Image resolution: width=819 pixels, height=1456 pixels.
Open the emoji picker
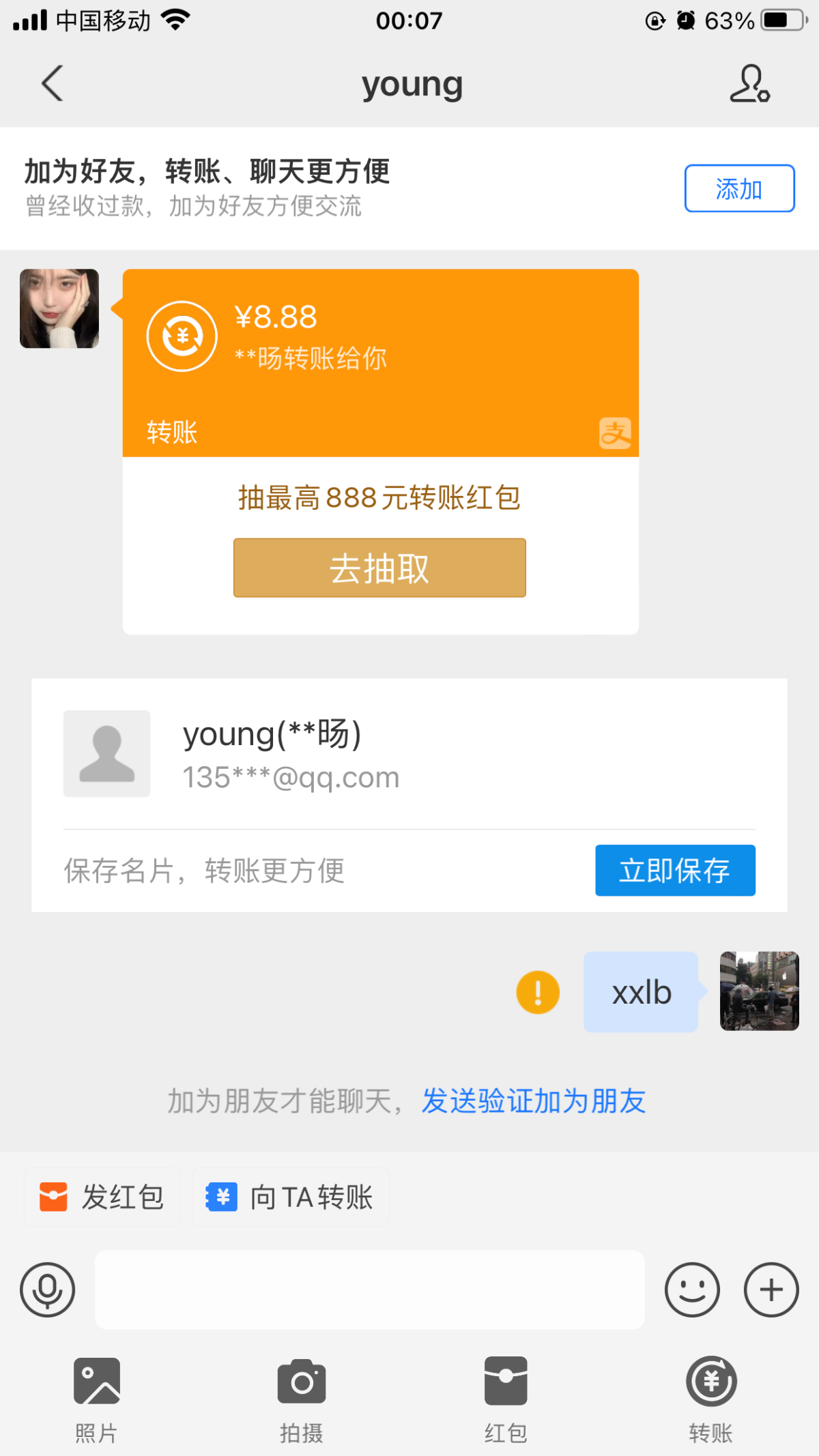pyautogui.click(x=692, y=1290)
